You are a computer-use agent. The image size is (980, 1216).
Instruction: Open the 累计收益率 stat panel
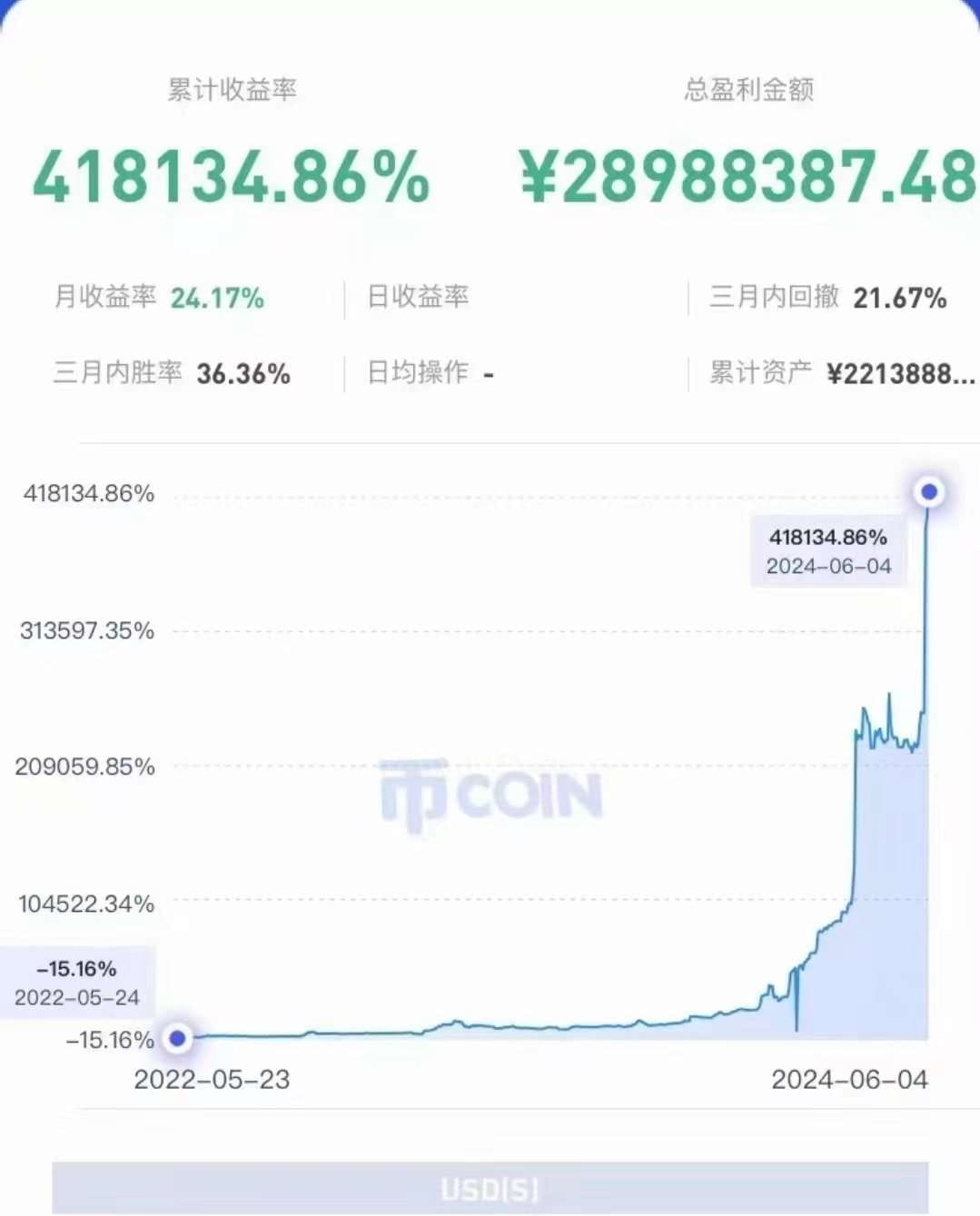[x=234, y=90]
